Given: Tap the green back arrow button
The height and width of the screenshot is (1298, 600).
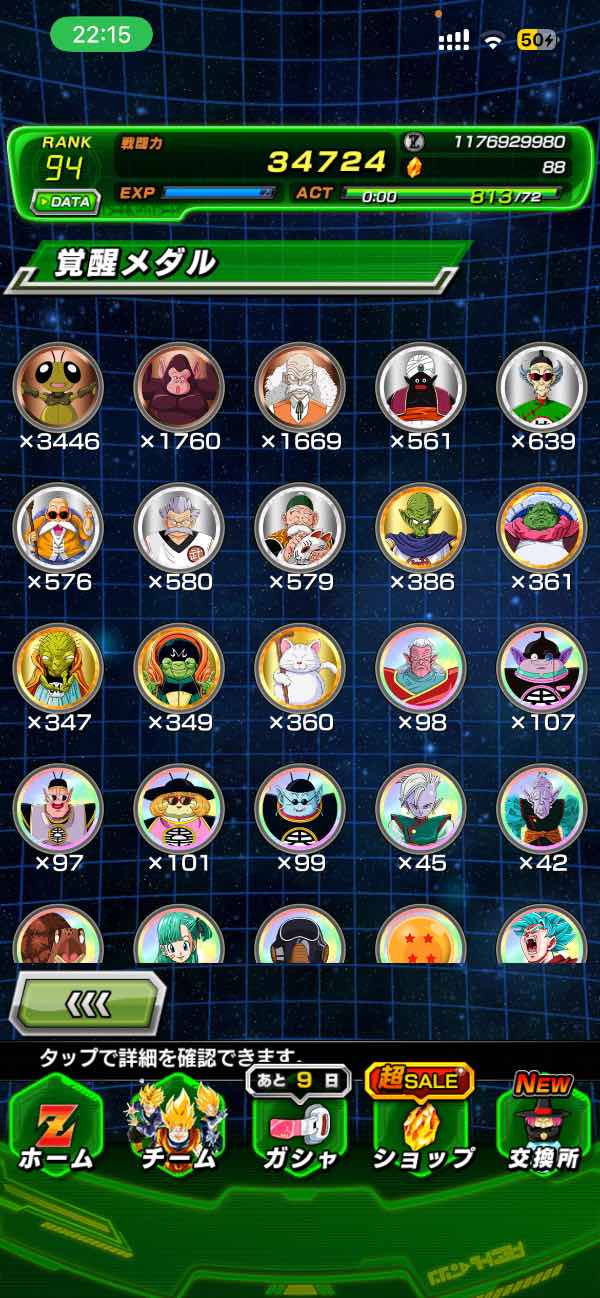Looking at the screenshot, I should 87,1003.
